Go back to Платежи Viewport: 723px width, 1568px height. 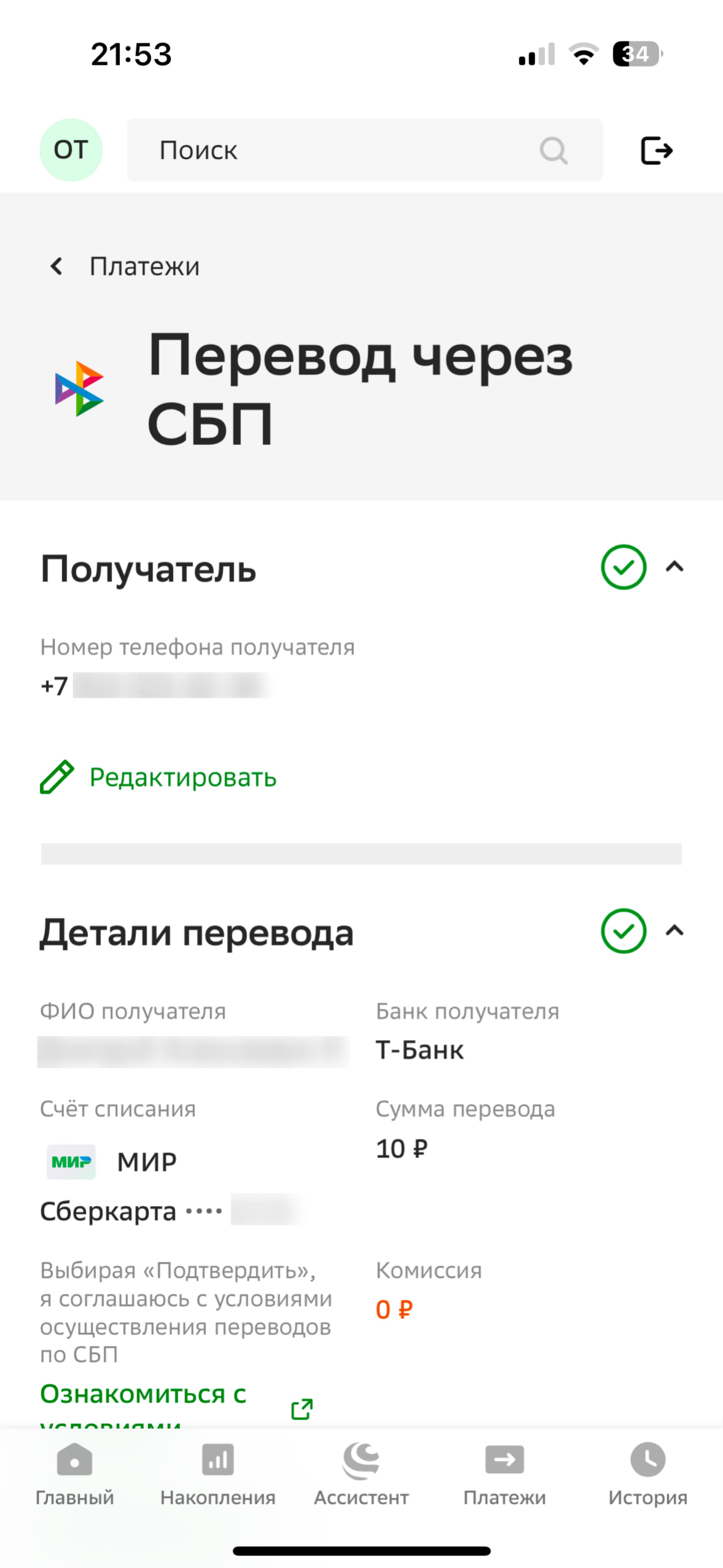pos(125,266)
